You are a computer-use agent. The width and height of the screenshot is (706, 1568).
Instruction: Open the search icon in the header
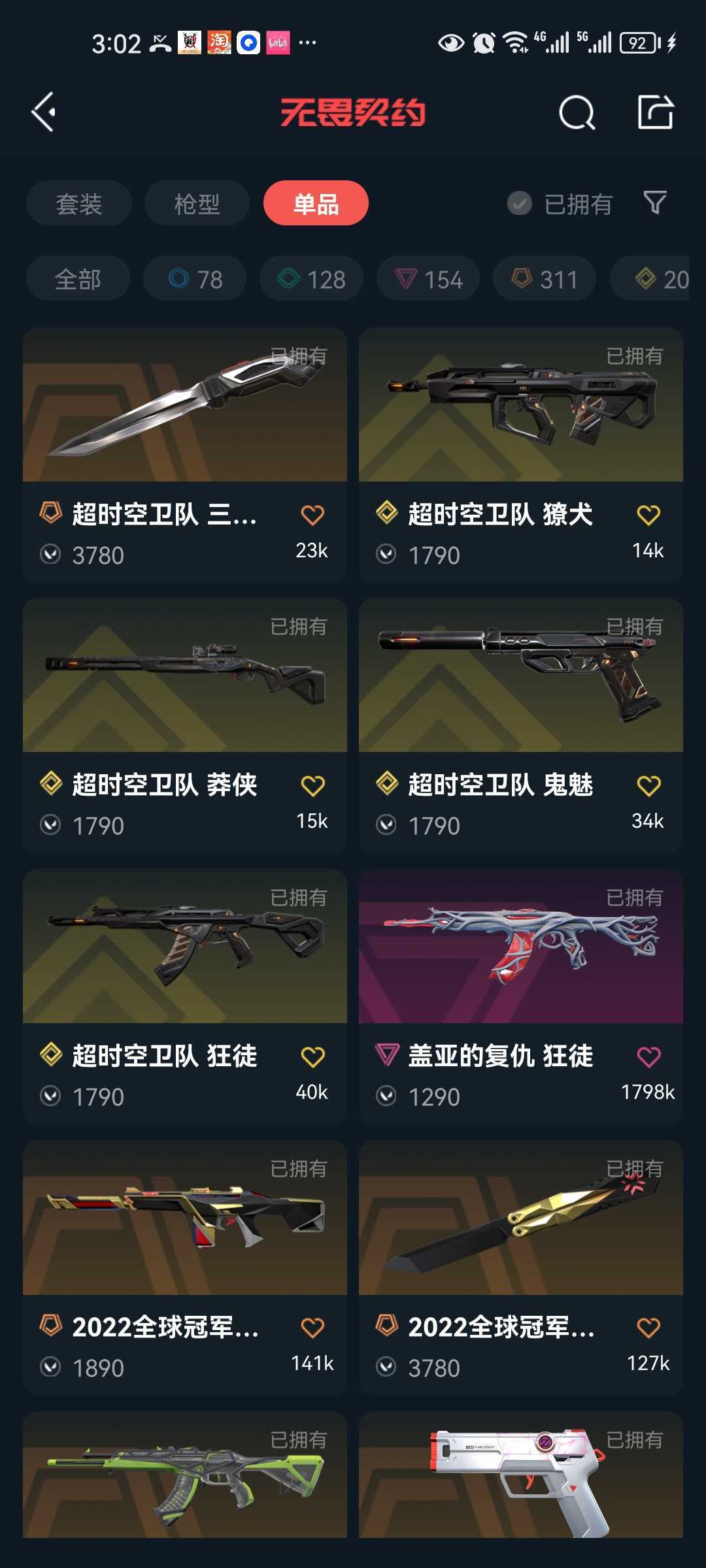pos(577,113)
